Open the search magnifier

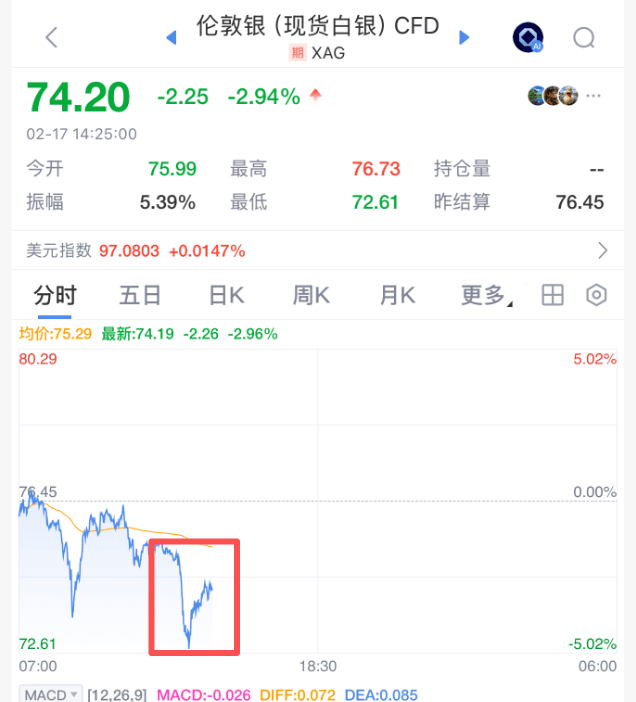coord(584,38)
